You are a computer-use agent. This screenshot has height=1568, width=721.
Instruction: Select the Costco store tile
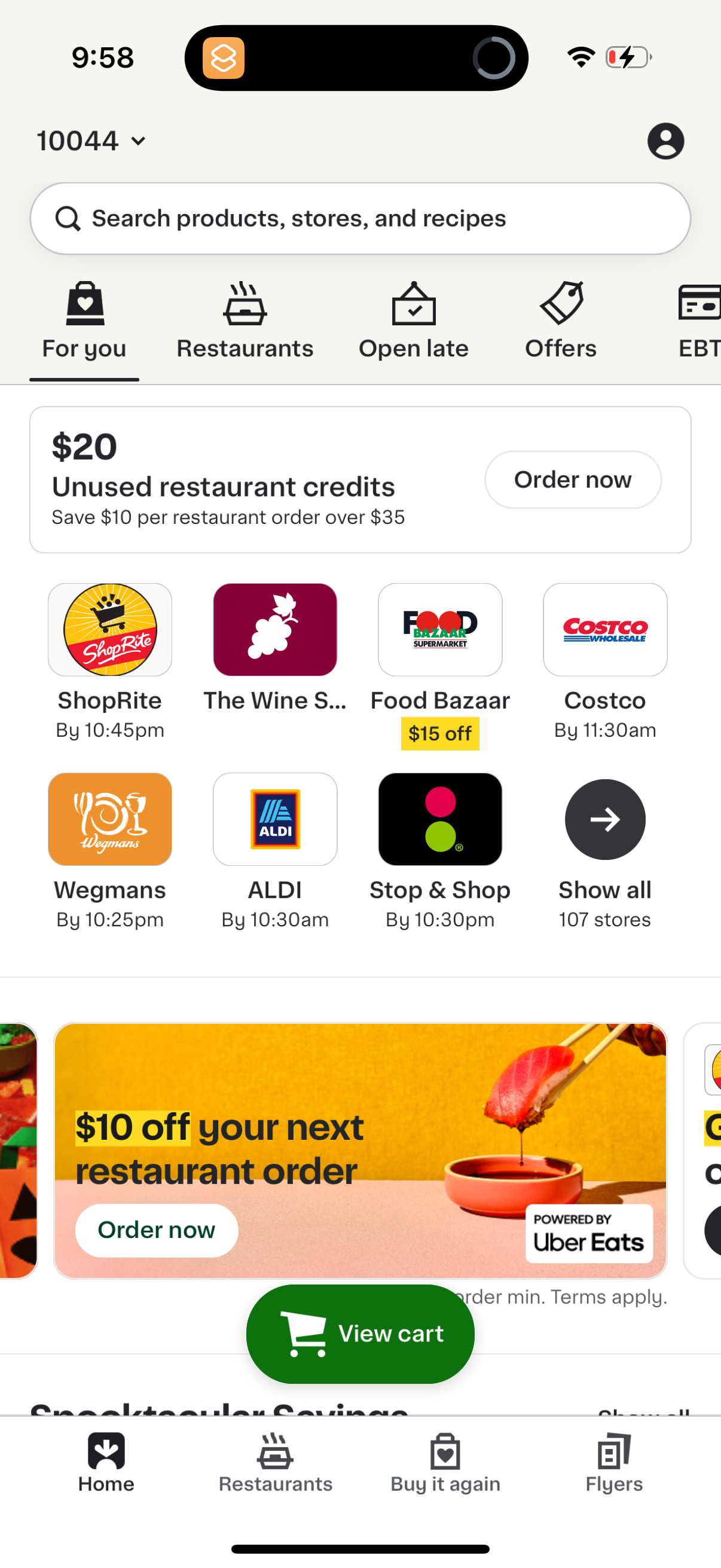[x=605, y=629]
